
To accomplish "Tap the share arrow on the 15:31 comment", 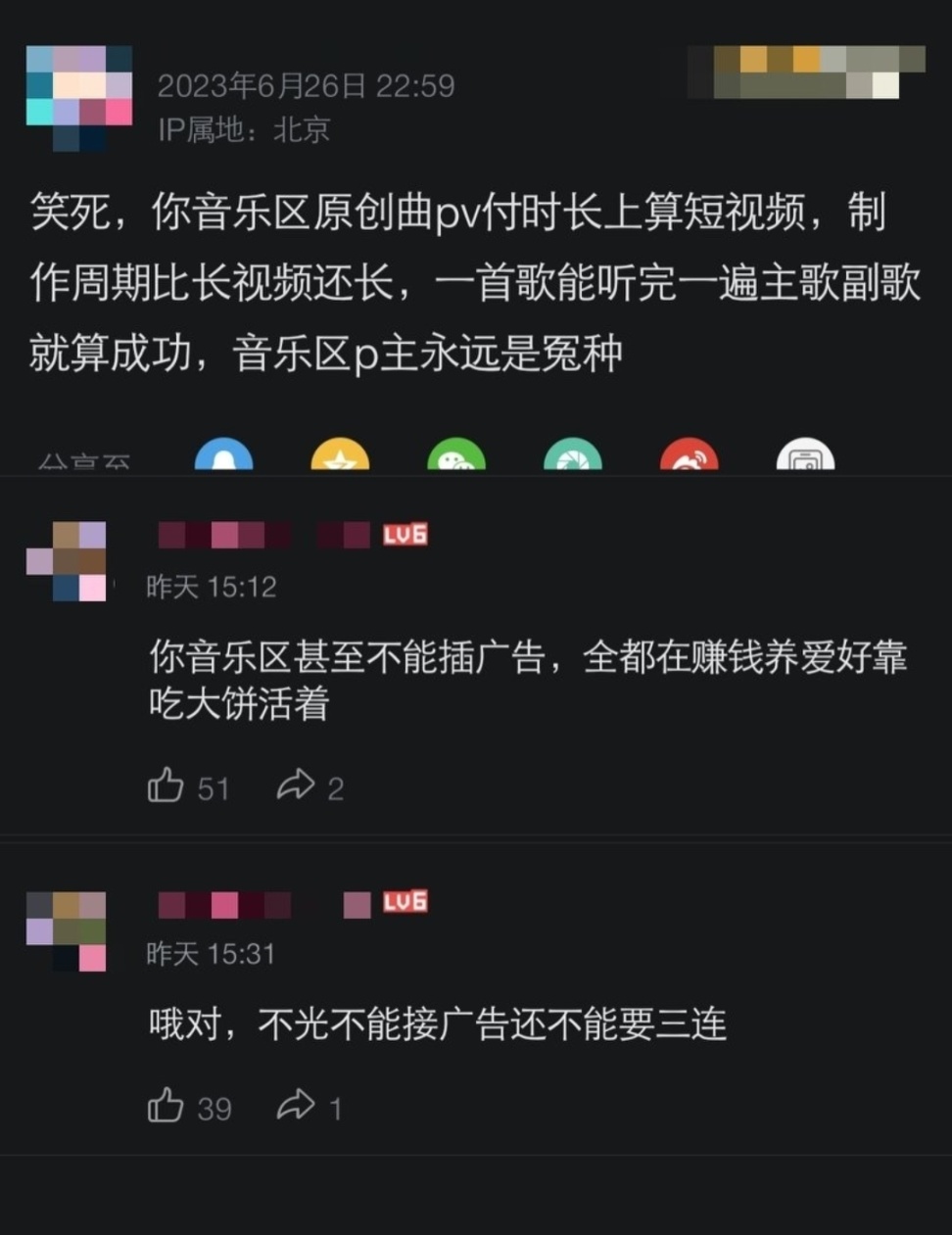I will coord(296,1106).
